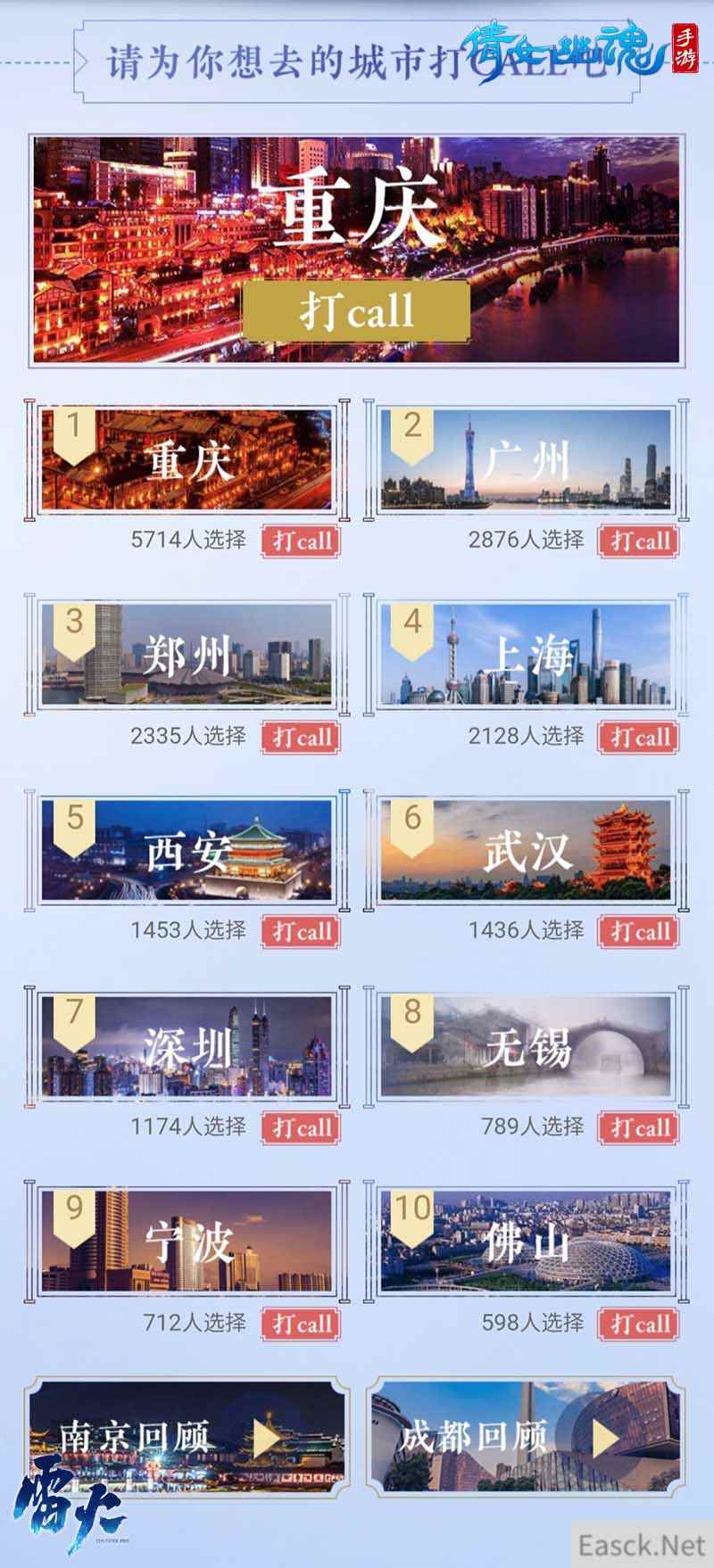Vote 打call for 郑州
The height and width of the screenshot is (1568, 714).
(301, 738)
